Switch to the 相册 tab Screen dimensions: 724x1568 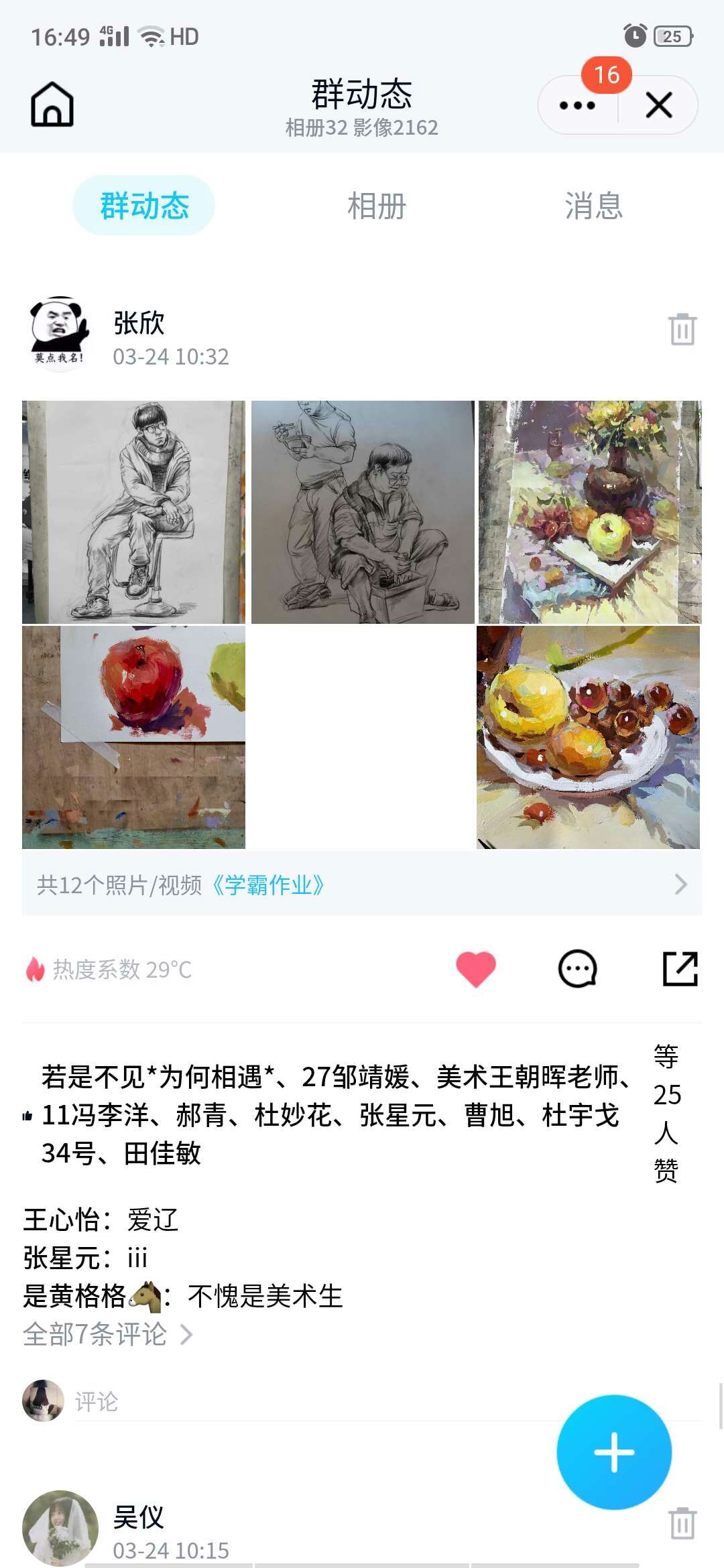(377, 206)
